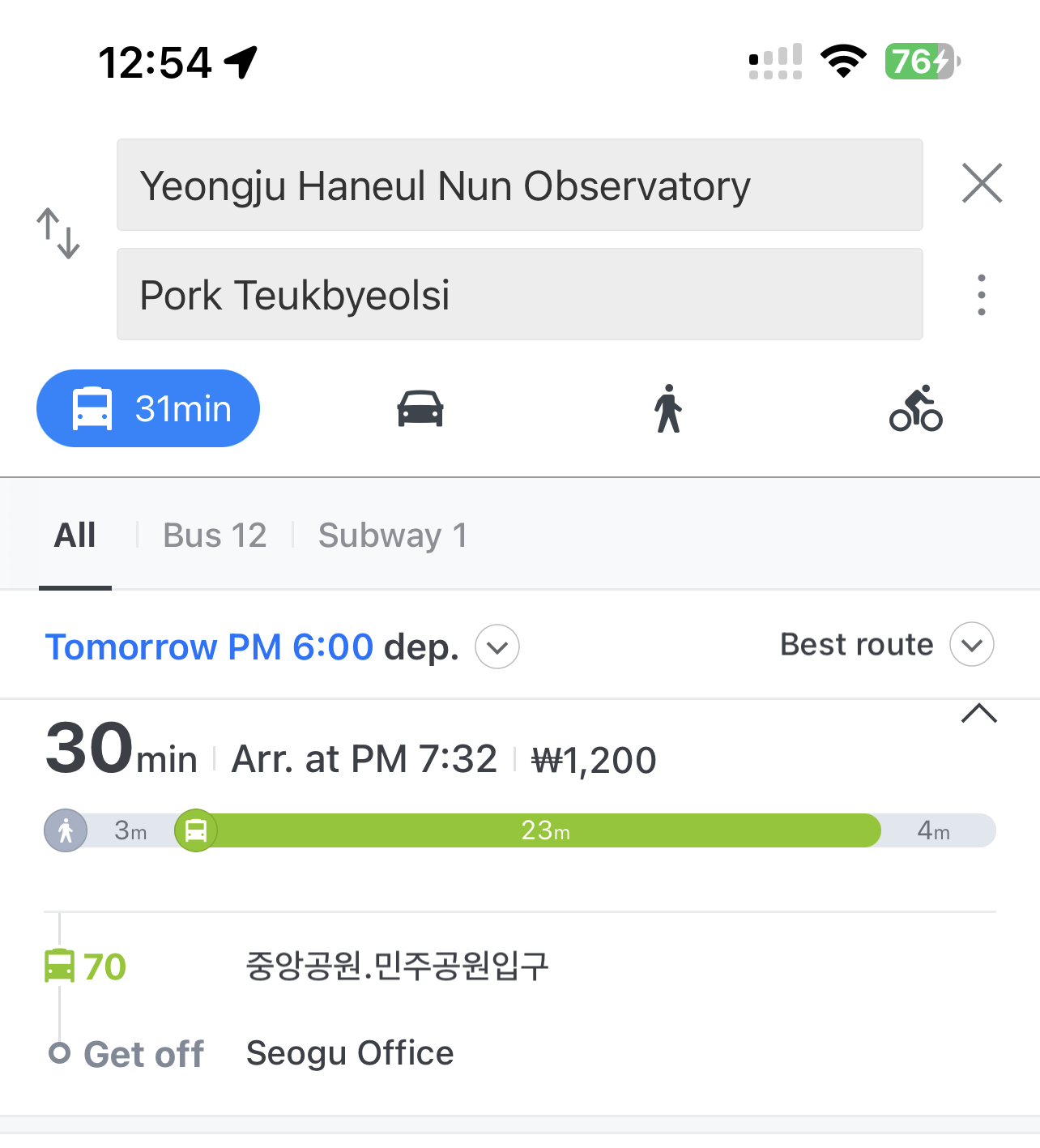Screen dimensions: 1040x1148
Task: Collapse the 30 min route details
Action: tap(978, 714)
